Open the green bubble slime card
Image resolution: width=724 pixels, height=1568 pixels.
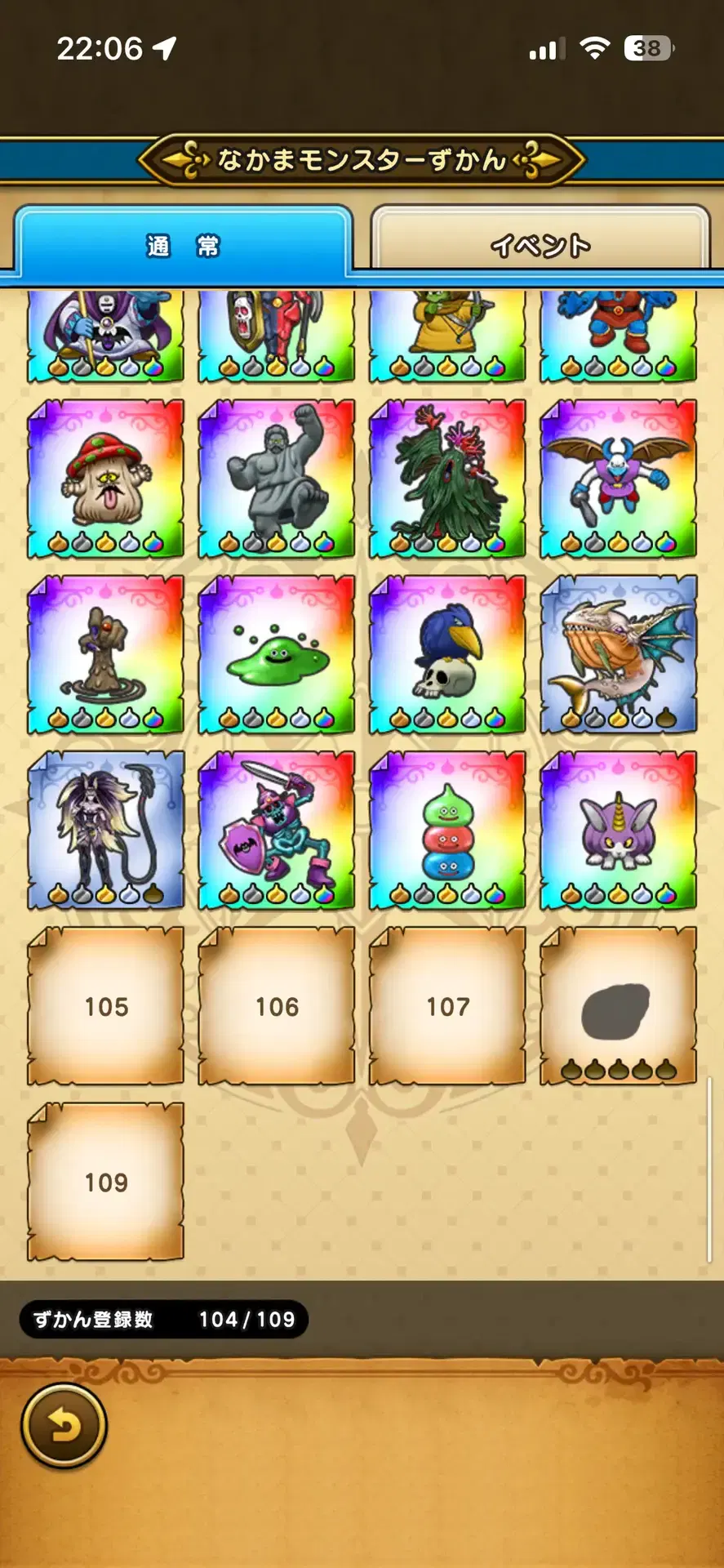coord(277,654)
